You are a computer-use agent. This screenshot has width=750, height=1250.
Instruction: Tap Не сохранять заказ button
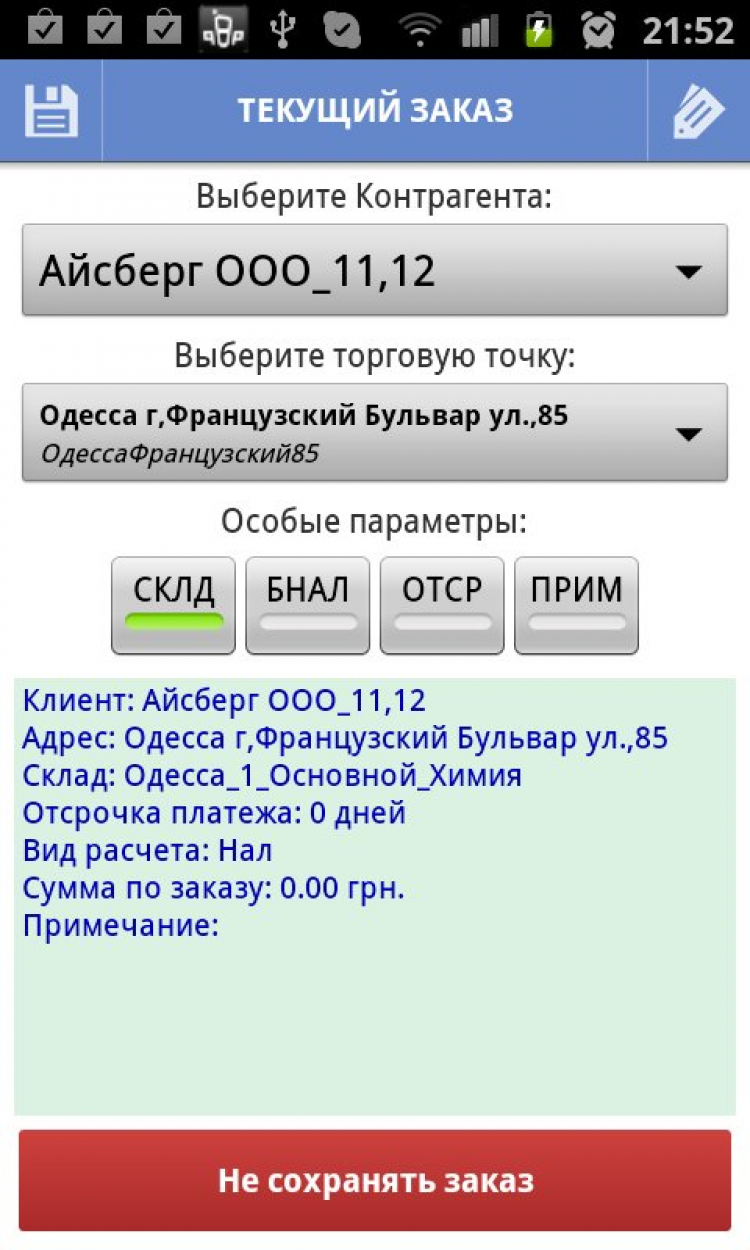375,1180
